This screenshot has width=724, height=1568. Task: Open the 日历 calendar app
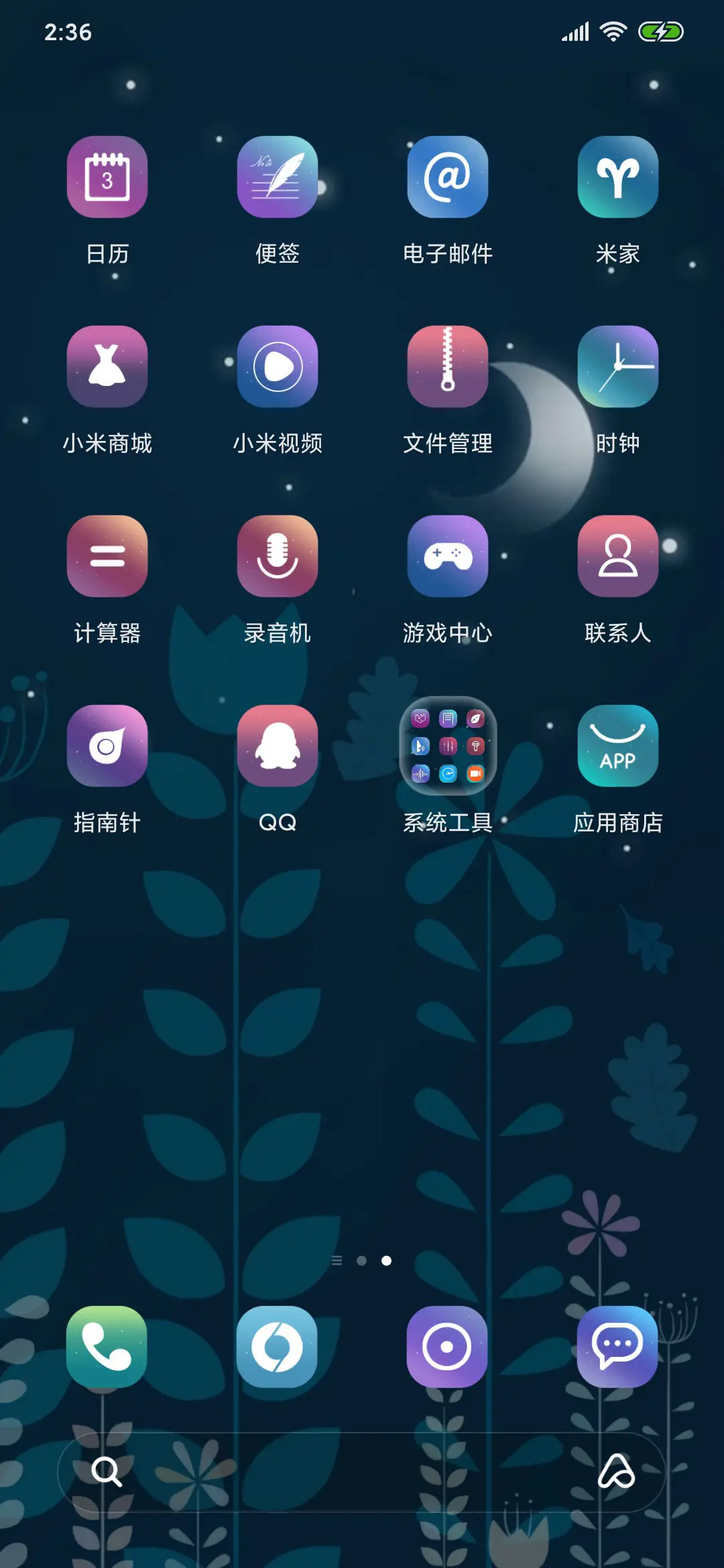(x=107, y=178)
